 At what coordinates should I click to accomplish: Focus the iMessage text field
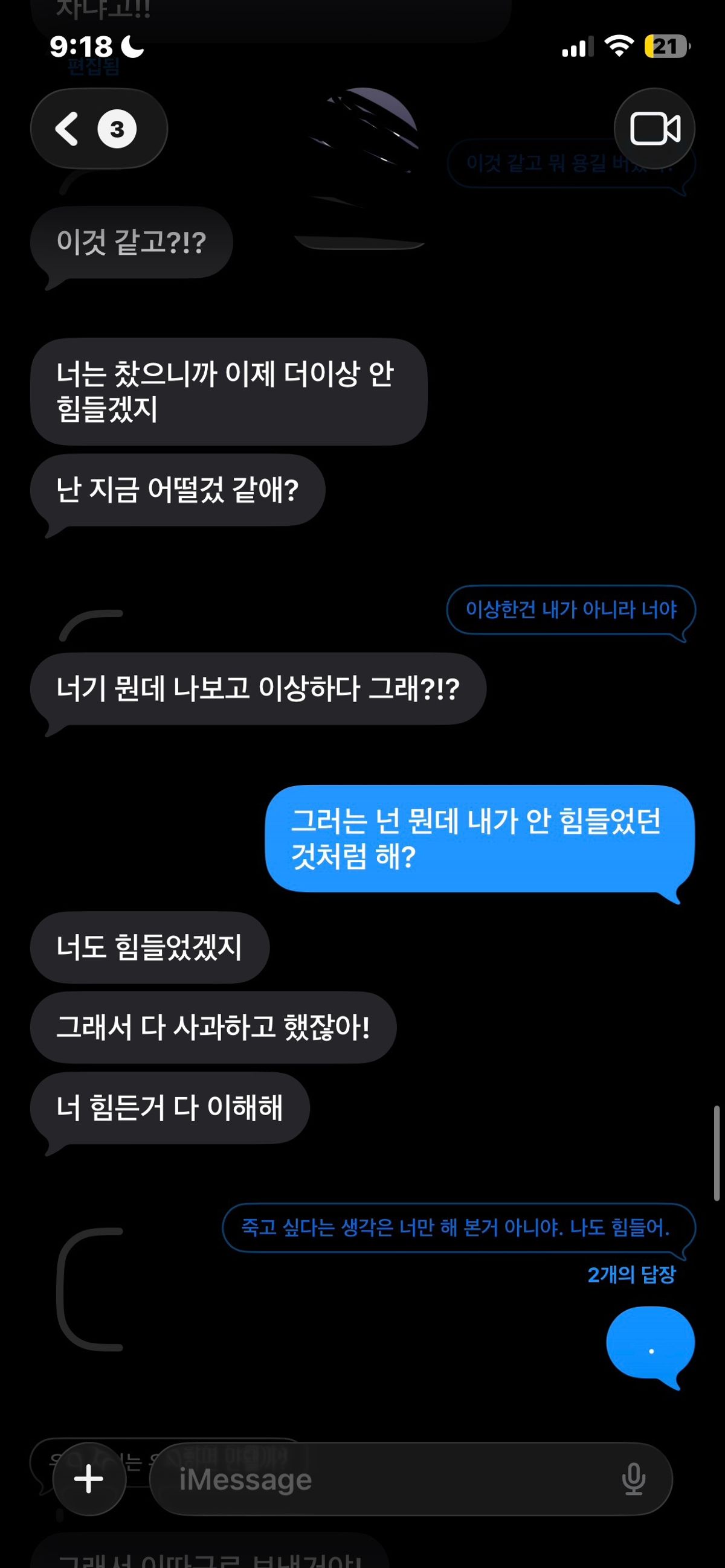click(x=390, y=1479)
